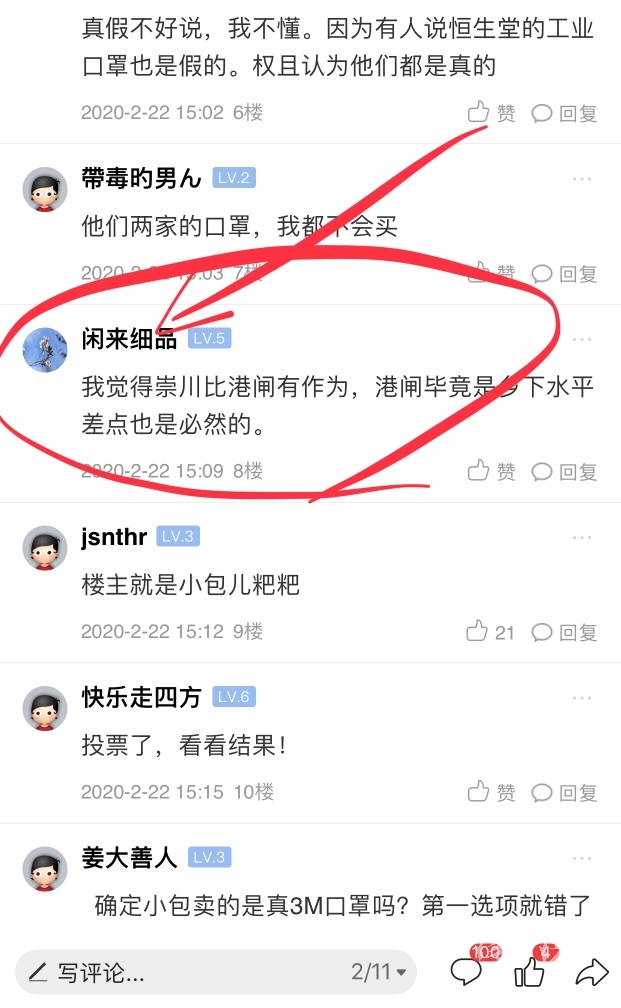Open 闲来细品's profile avatar
Screen dimensions: 621x1008
point(45,348)
